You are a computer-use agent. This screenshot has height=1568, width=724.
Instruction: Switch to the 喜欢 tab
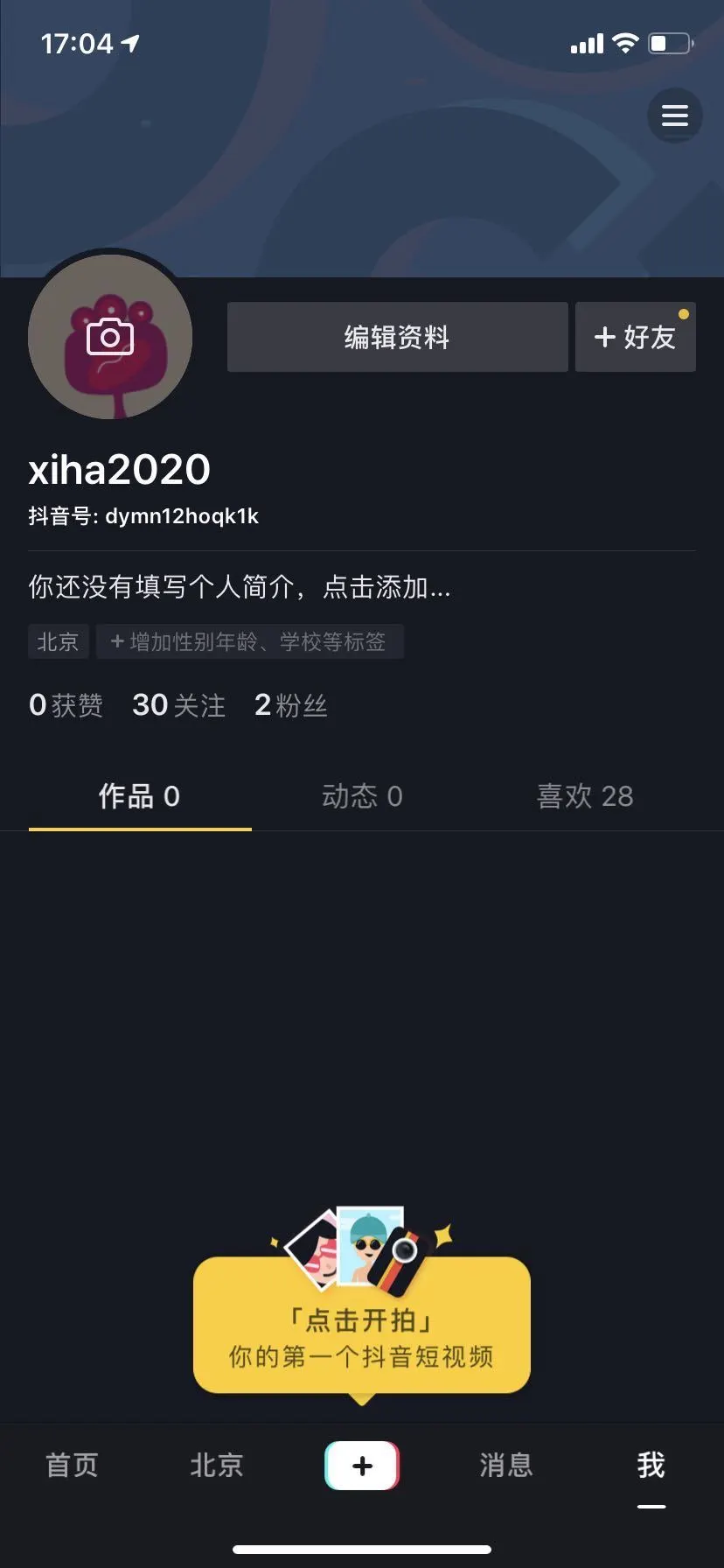(584, 796)
